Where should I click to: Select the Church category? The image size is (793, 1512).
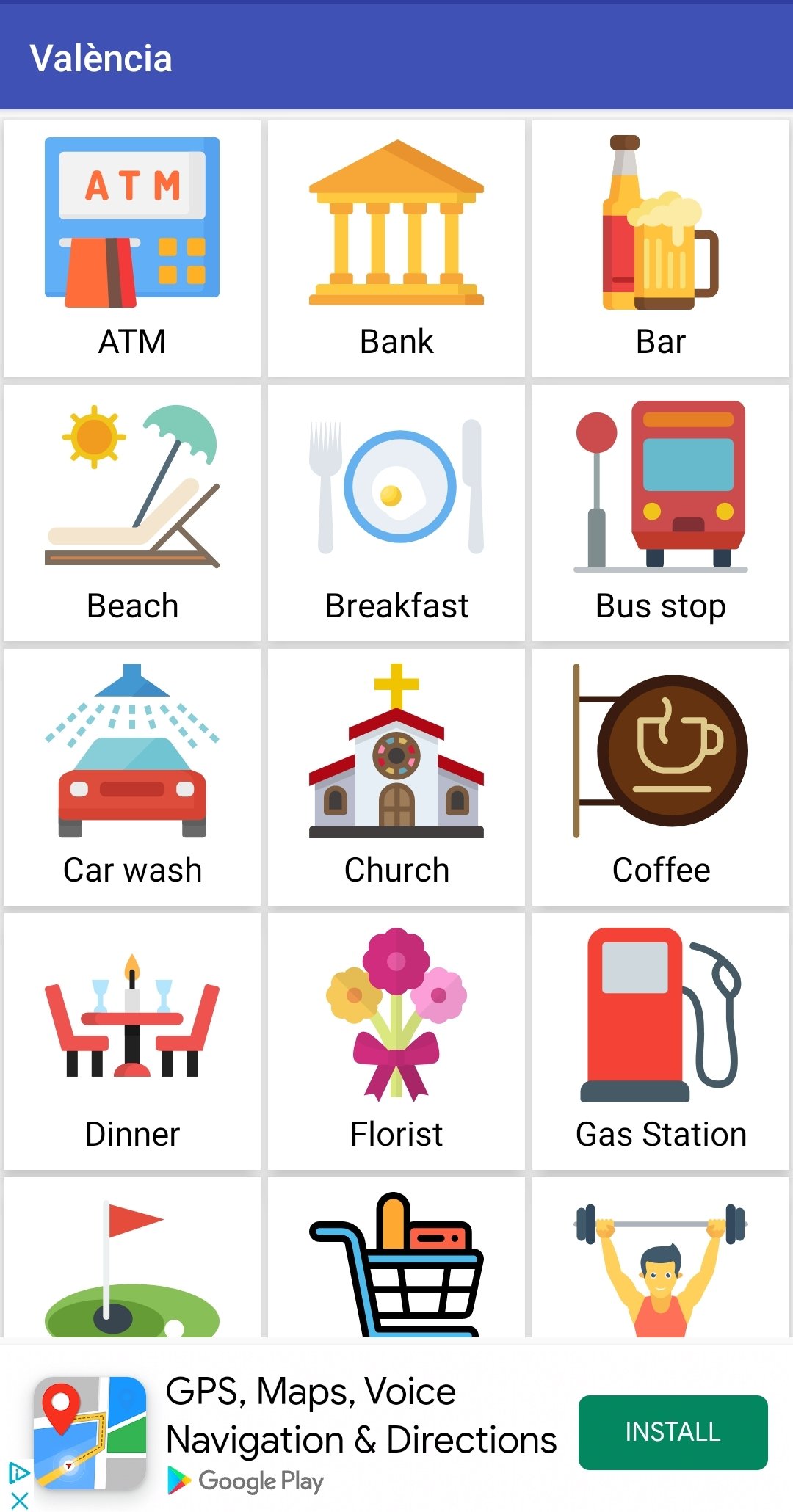coord(396,777)
